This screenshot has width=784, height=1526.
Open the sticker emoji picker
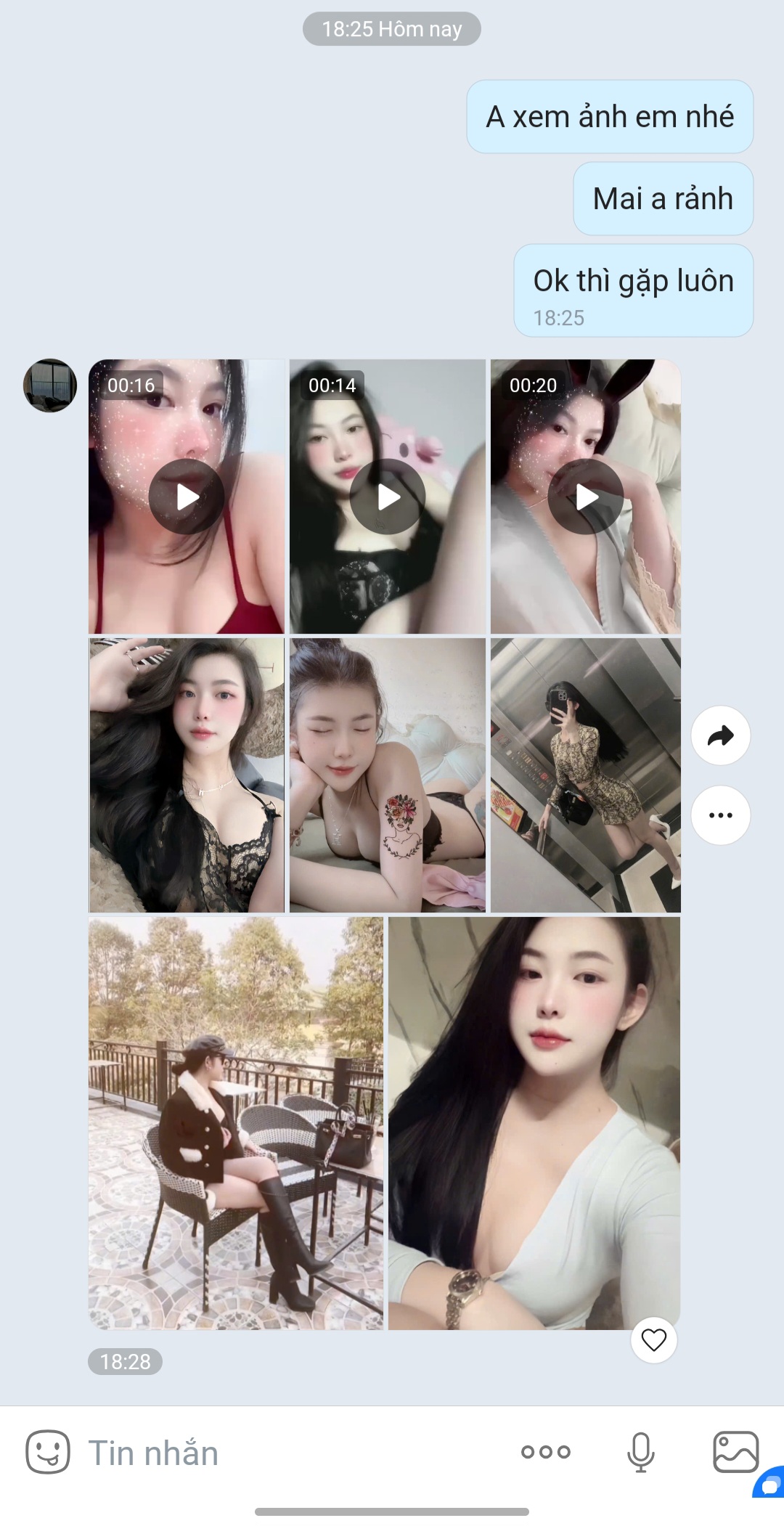point(48,1452)
